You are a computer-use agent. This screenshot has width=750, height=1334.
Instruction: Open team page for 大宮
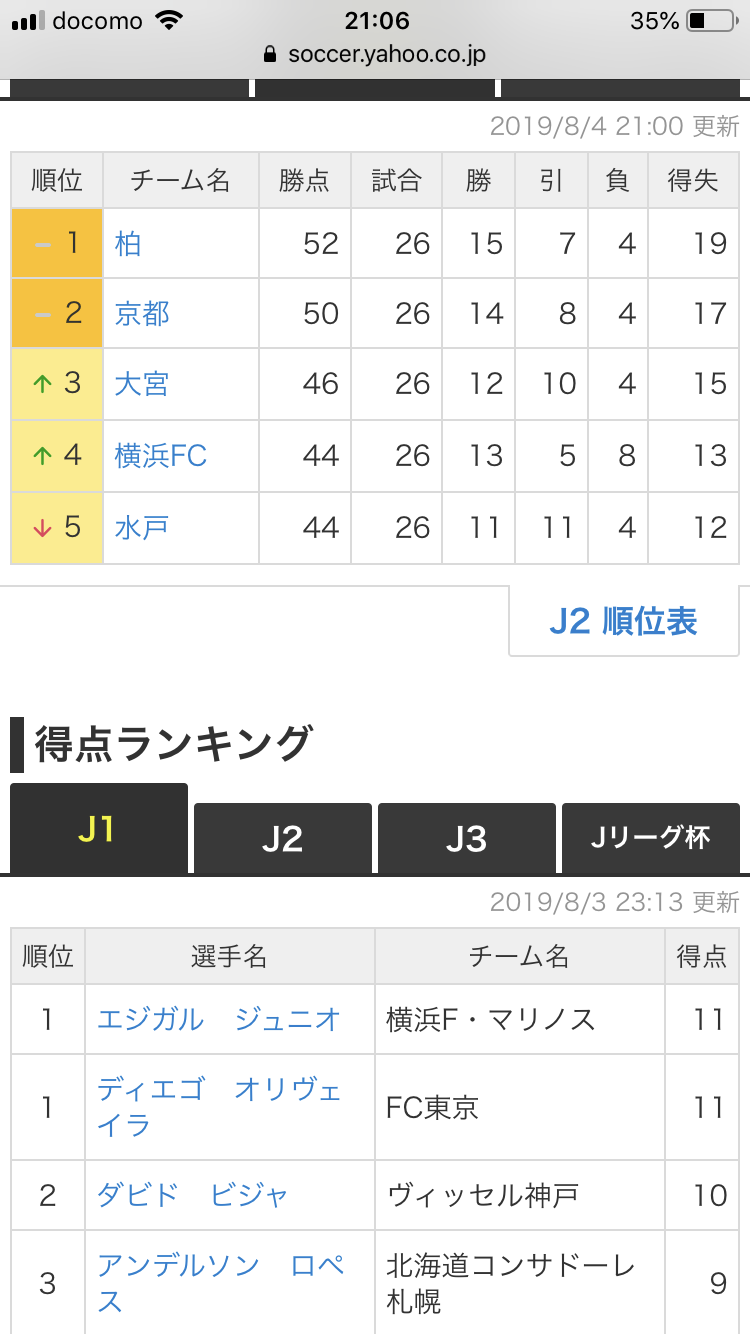(142, 384)
